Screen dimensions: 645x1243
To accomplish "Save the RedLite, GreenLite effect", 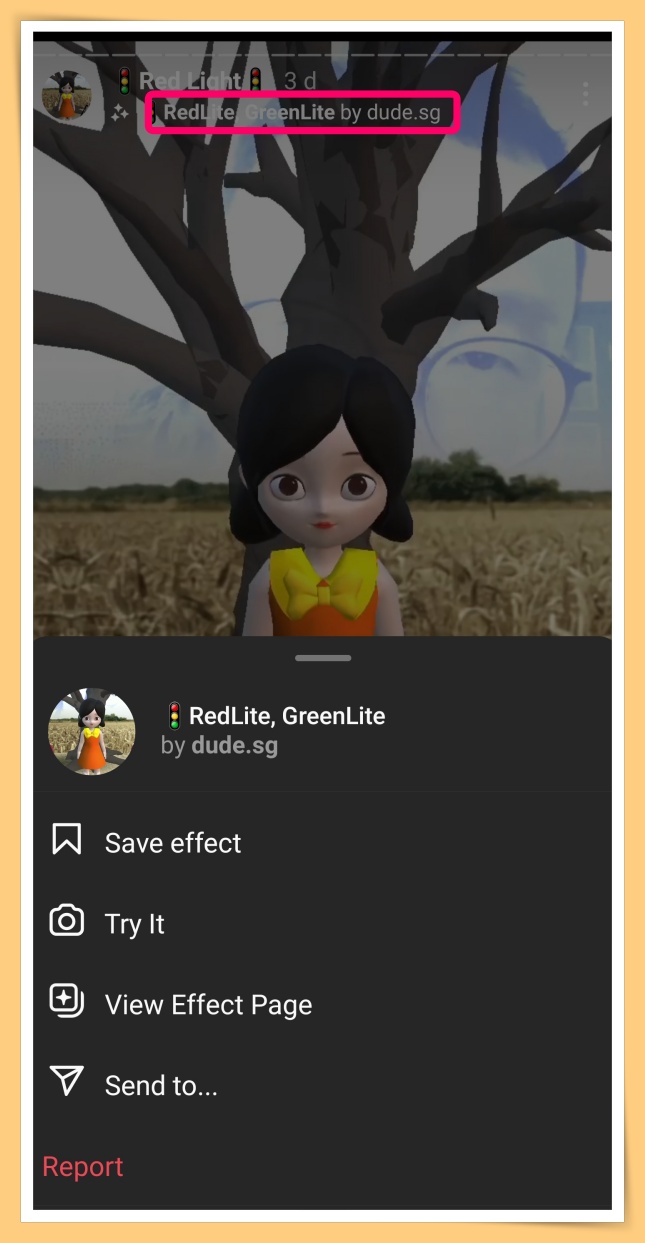I will [x=172, y=843].
